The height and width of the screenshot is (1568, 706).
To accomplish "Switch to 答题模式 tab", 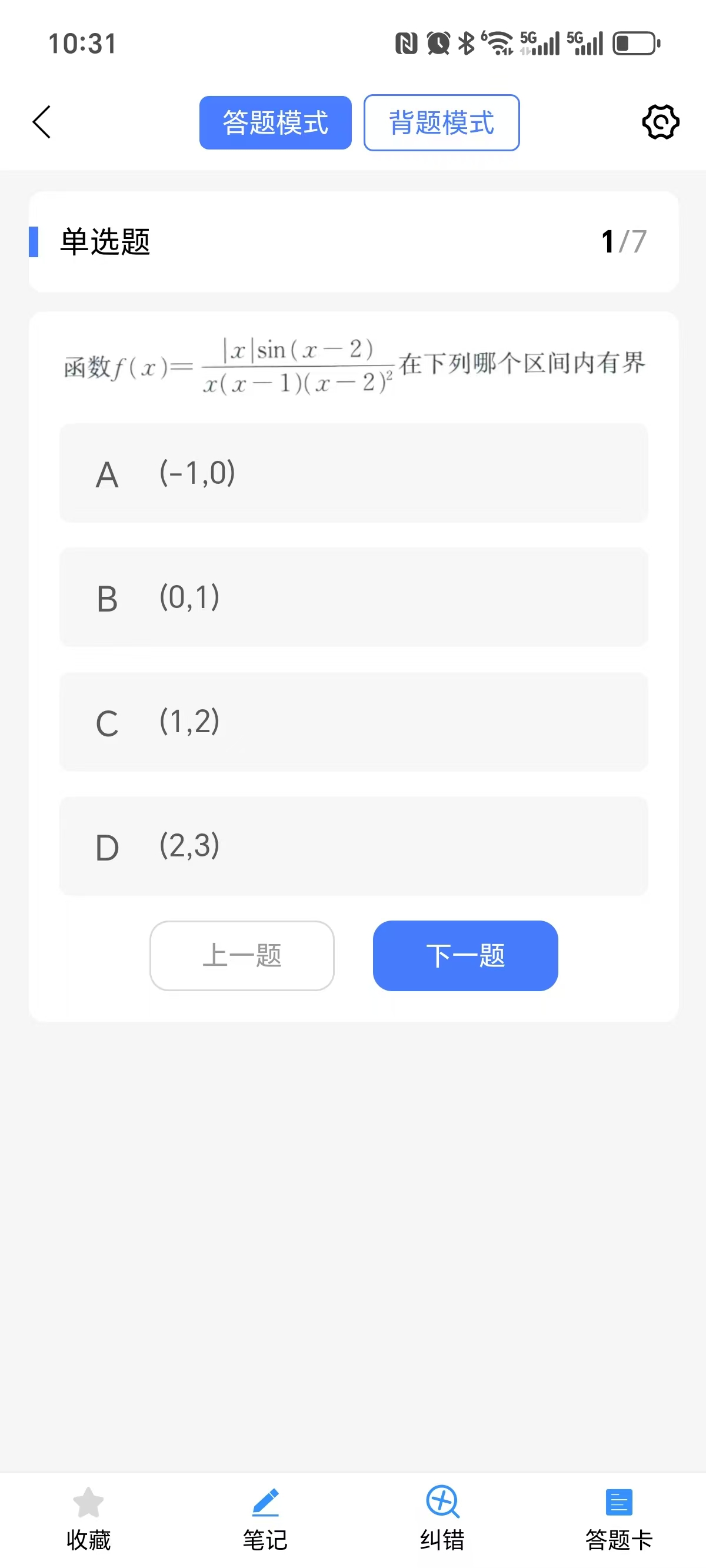I will click(x=275, y=122).
